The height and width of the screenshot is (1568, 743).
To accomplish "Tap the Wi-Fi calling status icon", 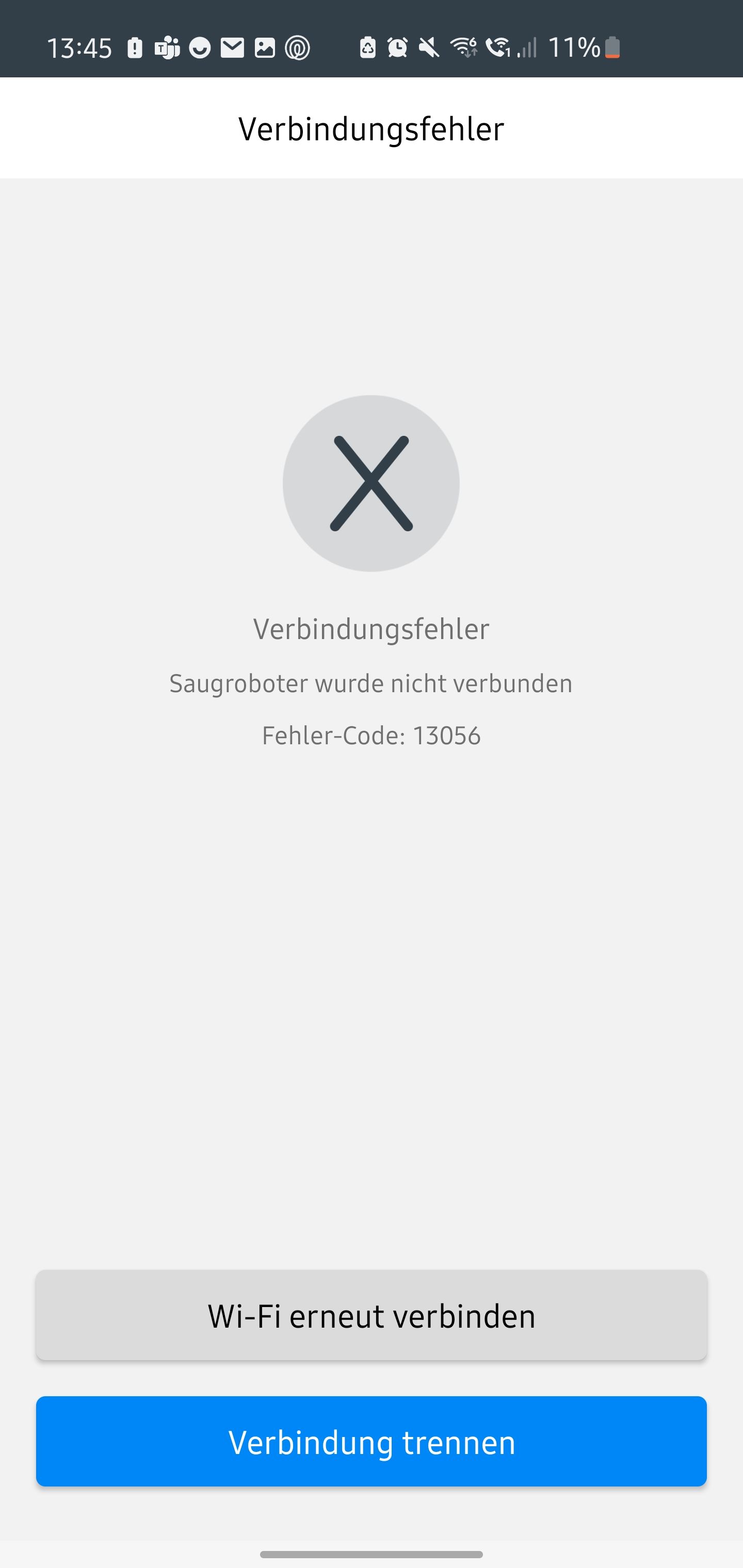I will (x=497, y=47).
